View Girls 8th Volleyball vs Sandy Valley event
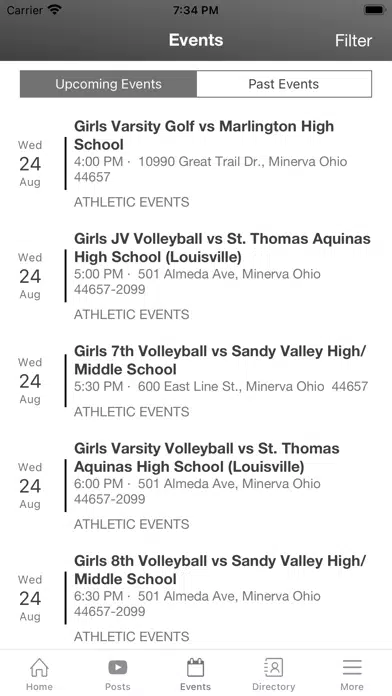The height and width of the screenshot is (696, 392). (x=196, y=597)
